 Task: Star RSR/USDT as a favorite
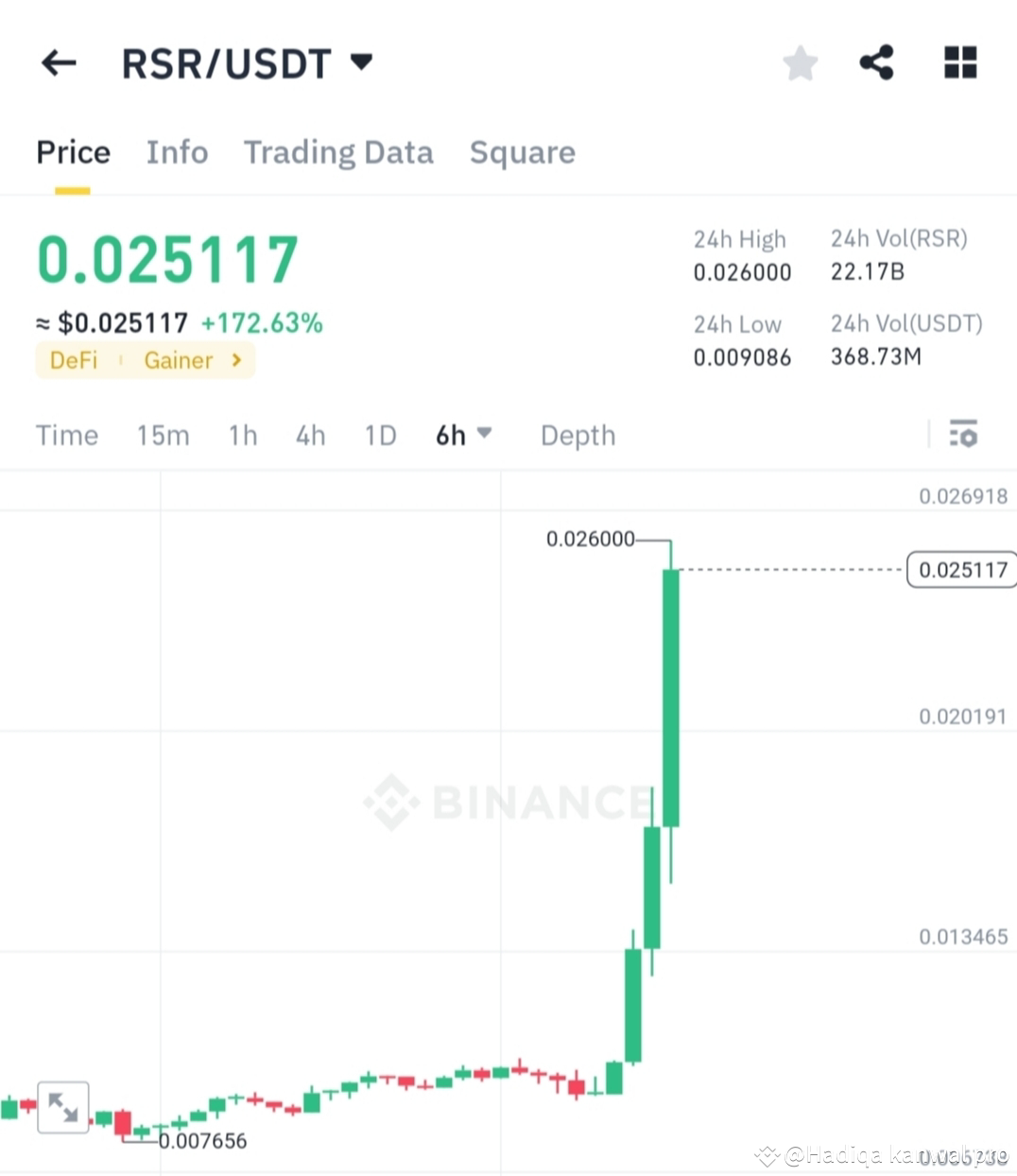point(801,62)
